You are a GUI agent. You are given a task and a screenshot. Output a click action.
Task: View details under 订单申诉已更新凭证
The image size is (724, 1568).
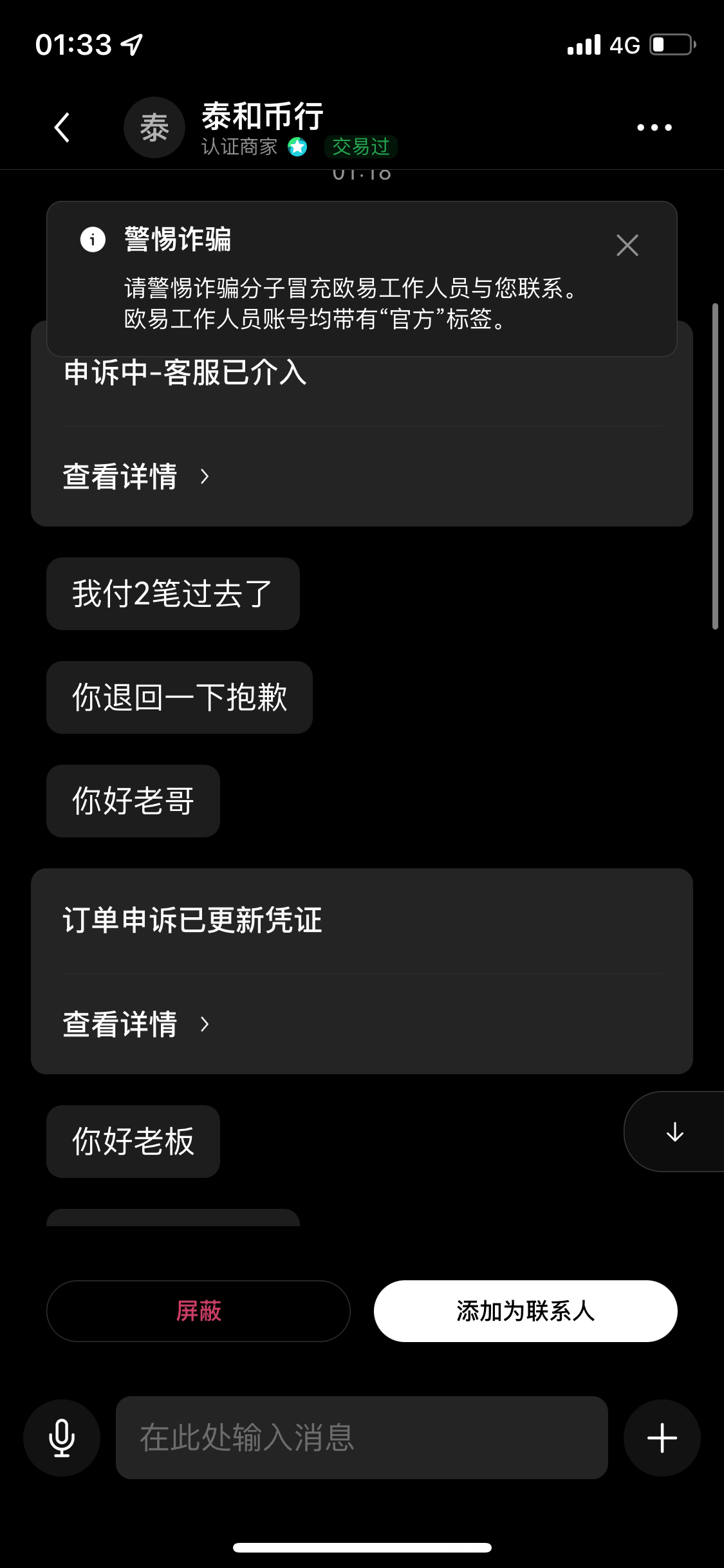136,1024
